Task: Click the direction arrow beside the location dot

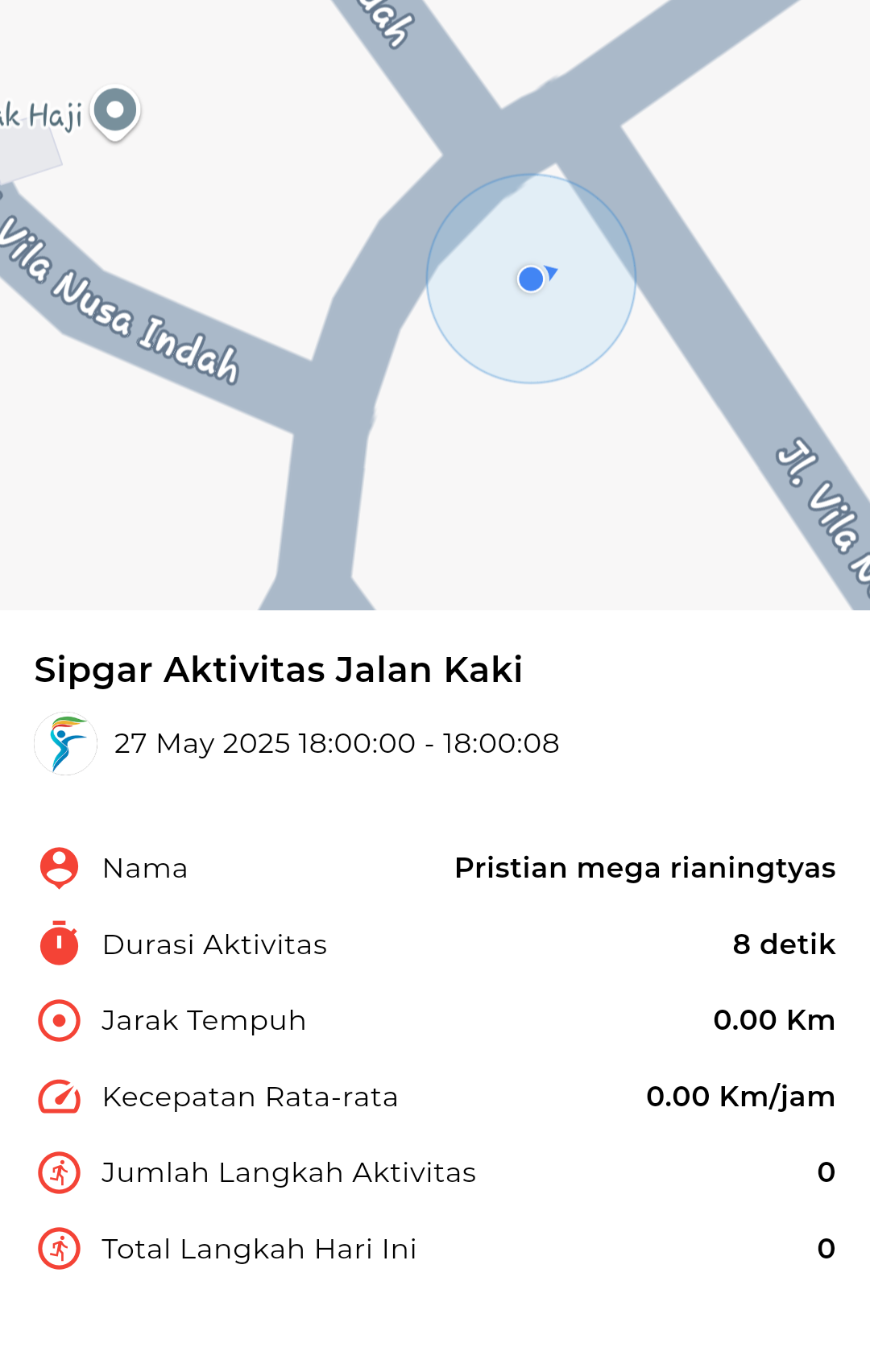Action: [x=552, y=274]
